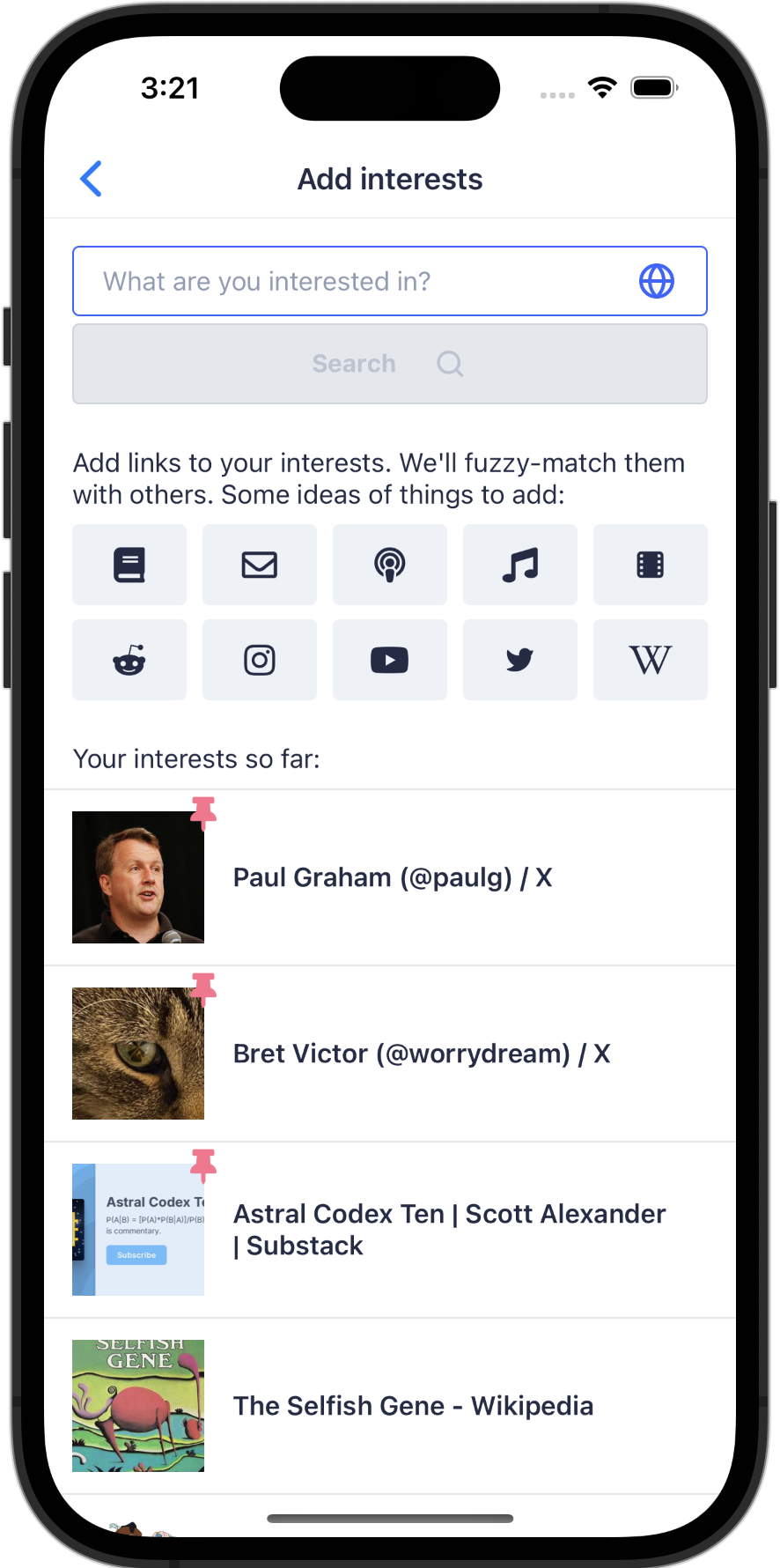Screen dimensions: 780x1568
Task: Select the podcast idea tile
Action: point(390,565)
